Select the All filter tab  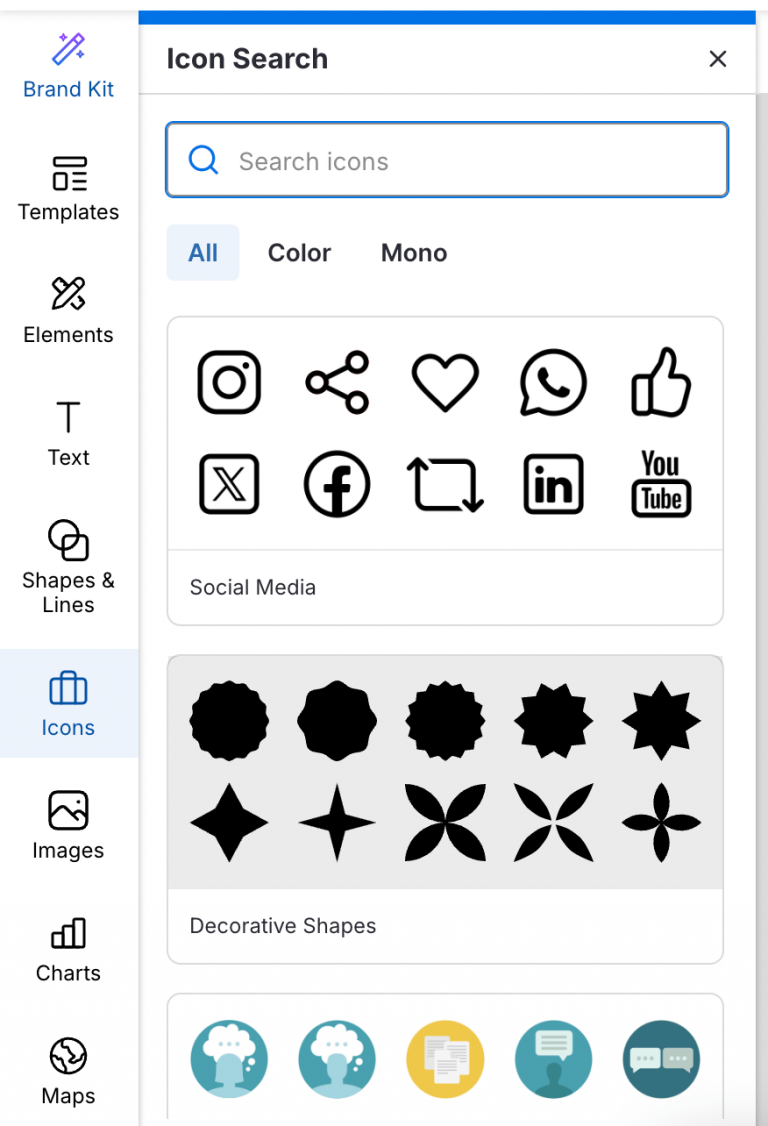point(203,253)
